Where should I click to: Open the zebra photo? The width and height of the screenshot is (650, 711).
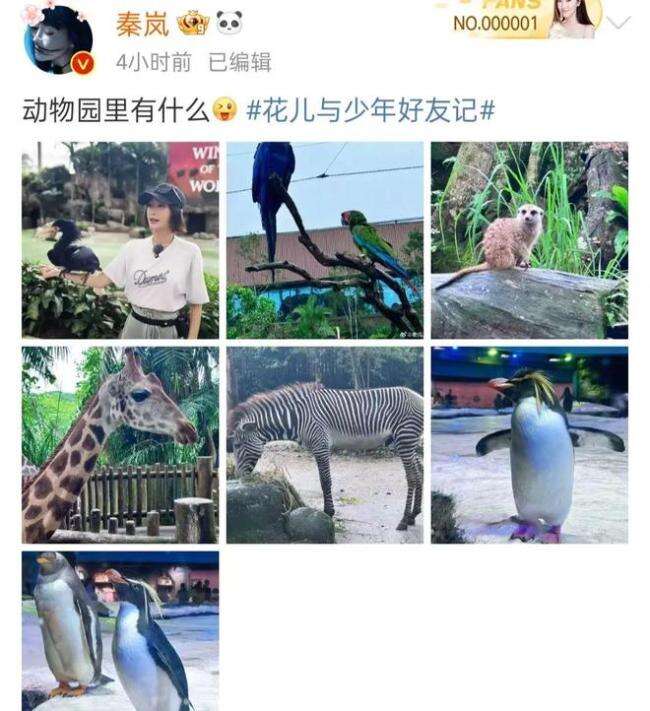pyautogui.click(x=325, y=445)
